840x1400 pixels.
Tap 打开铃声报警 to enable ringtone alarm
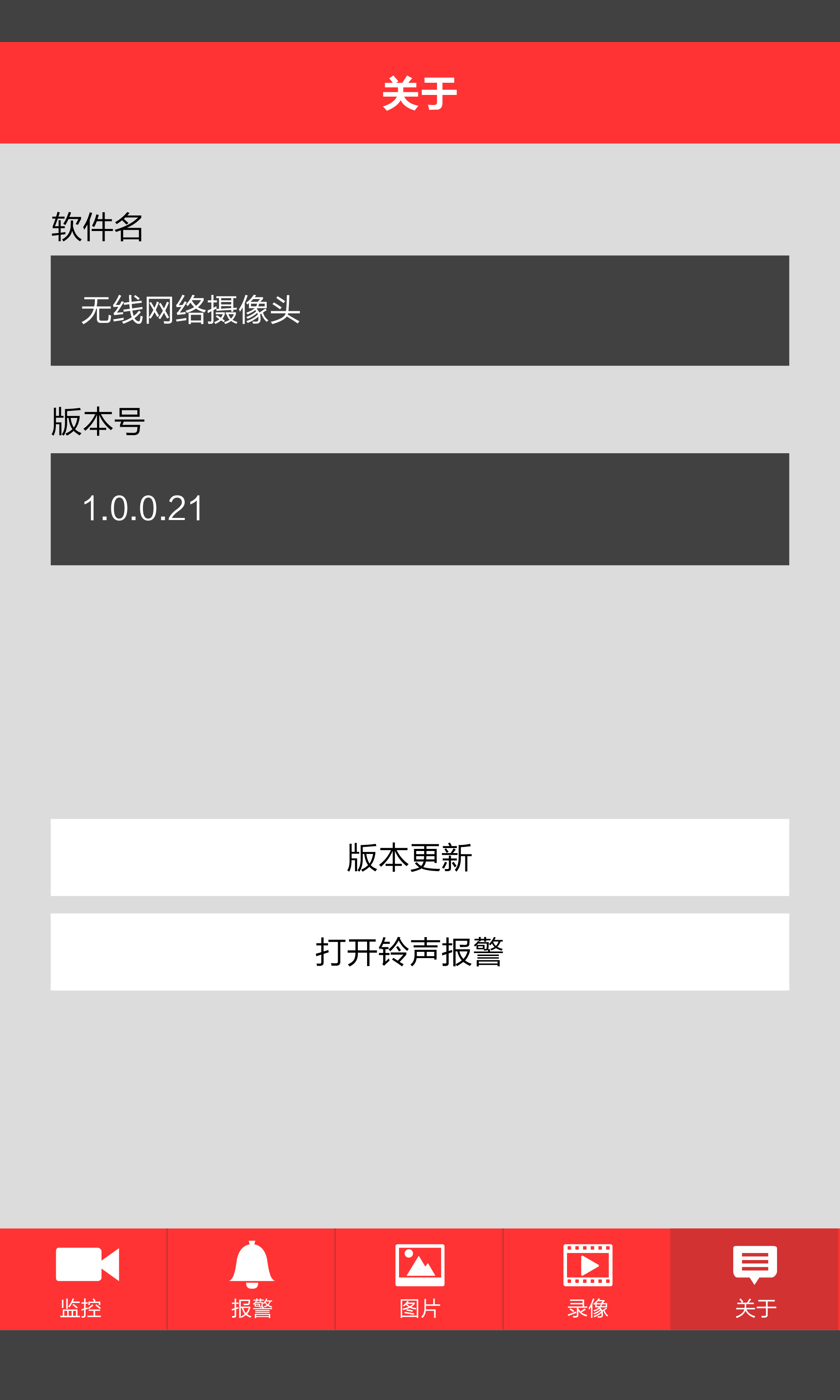pos(420,952)
